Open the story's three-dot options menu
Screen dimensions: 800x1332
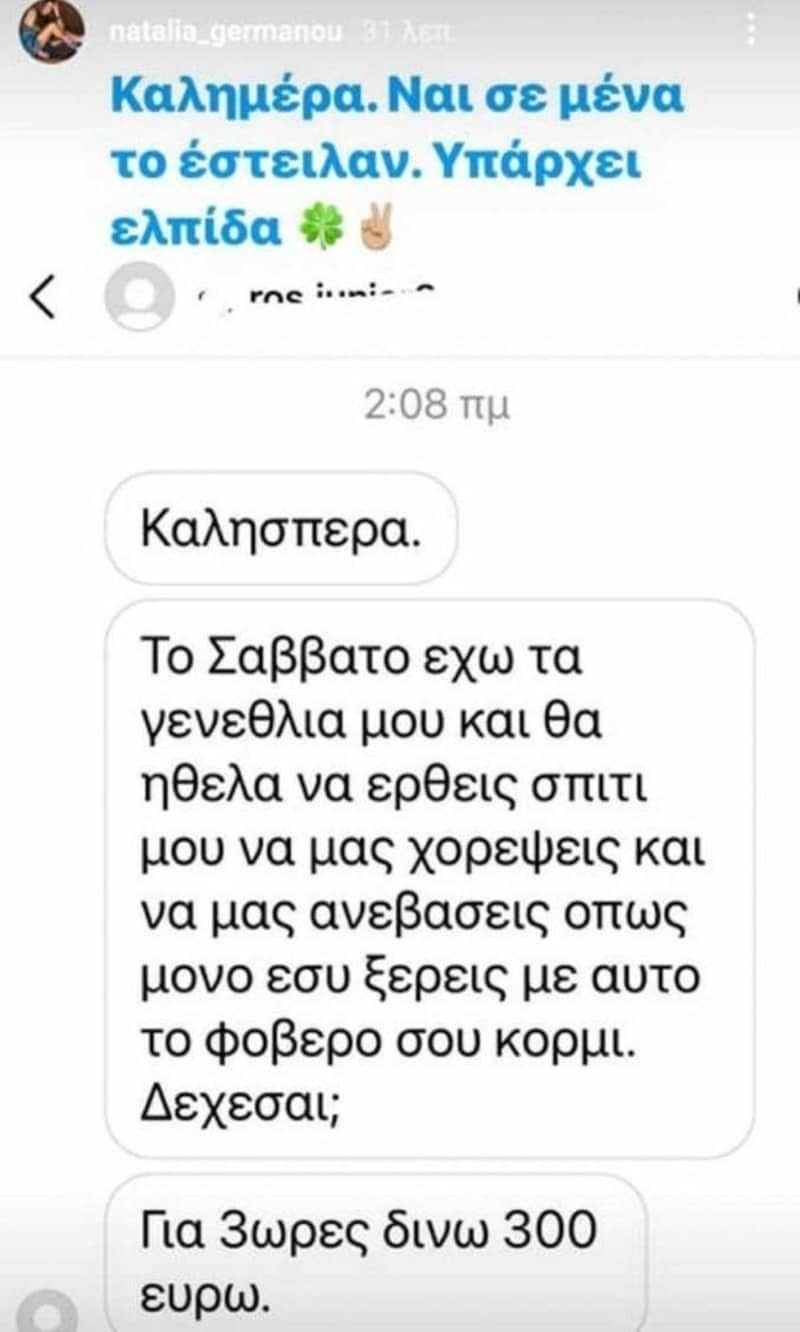(x=751, y=29)
